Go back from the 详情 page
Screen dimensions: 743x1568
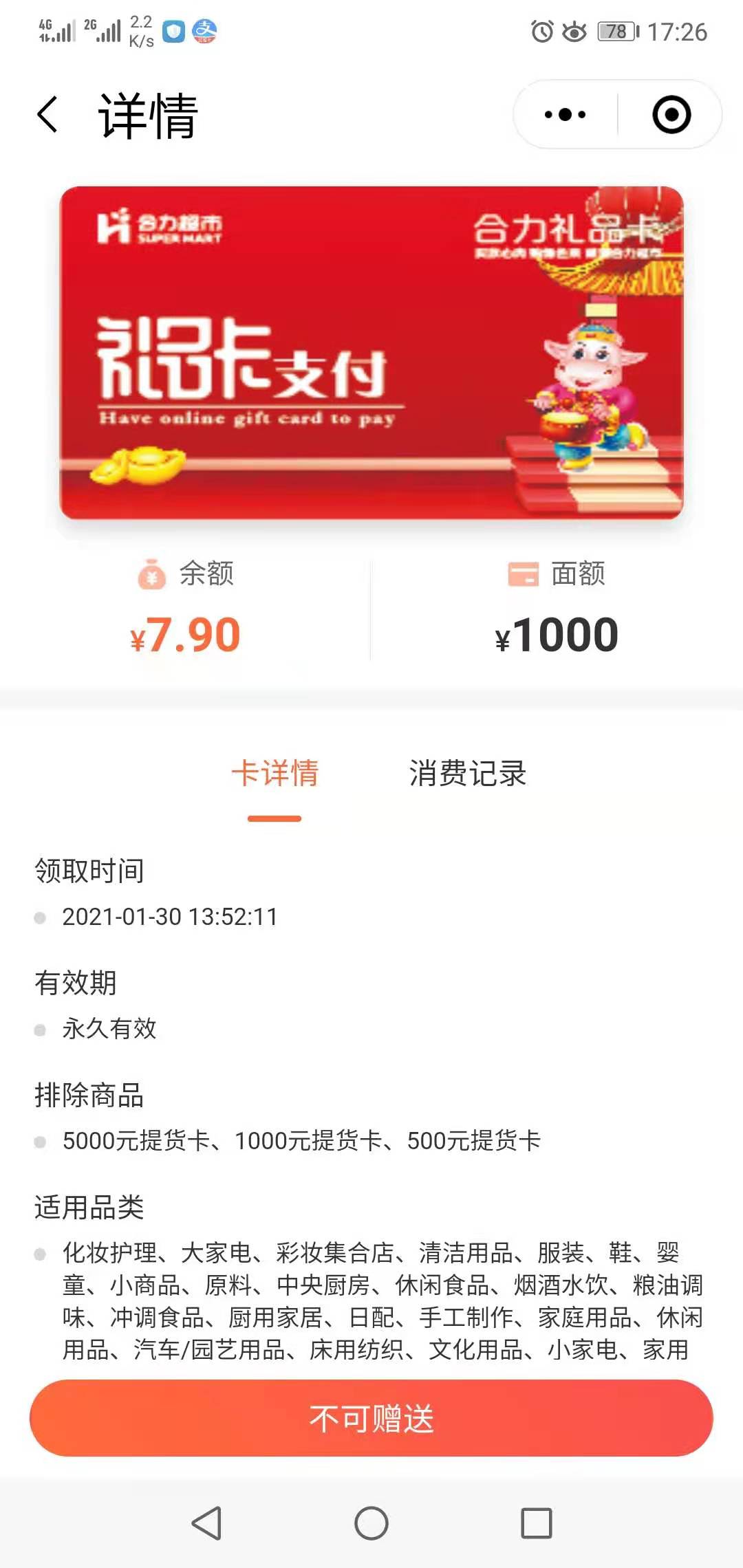tap(47, 115)
